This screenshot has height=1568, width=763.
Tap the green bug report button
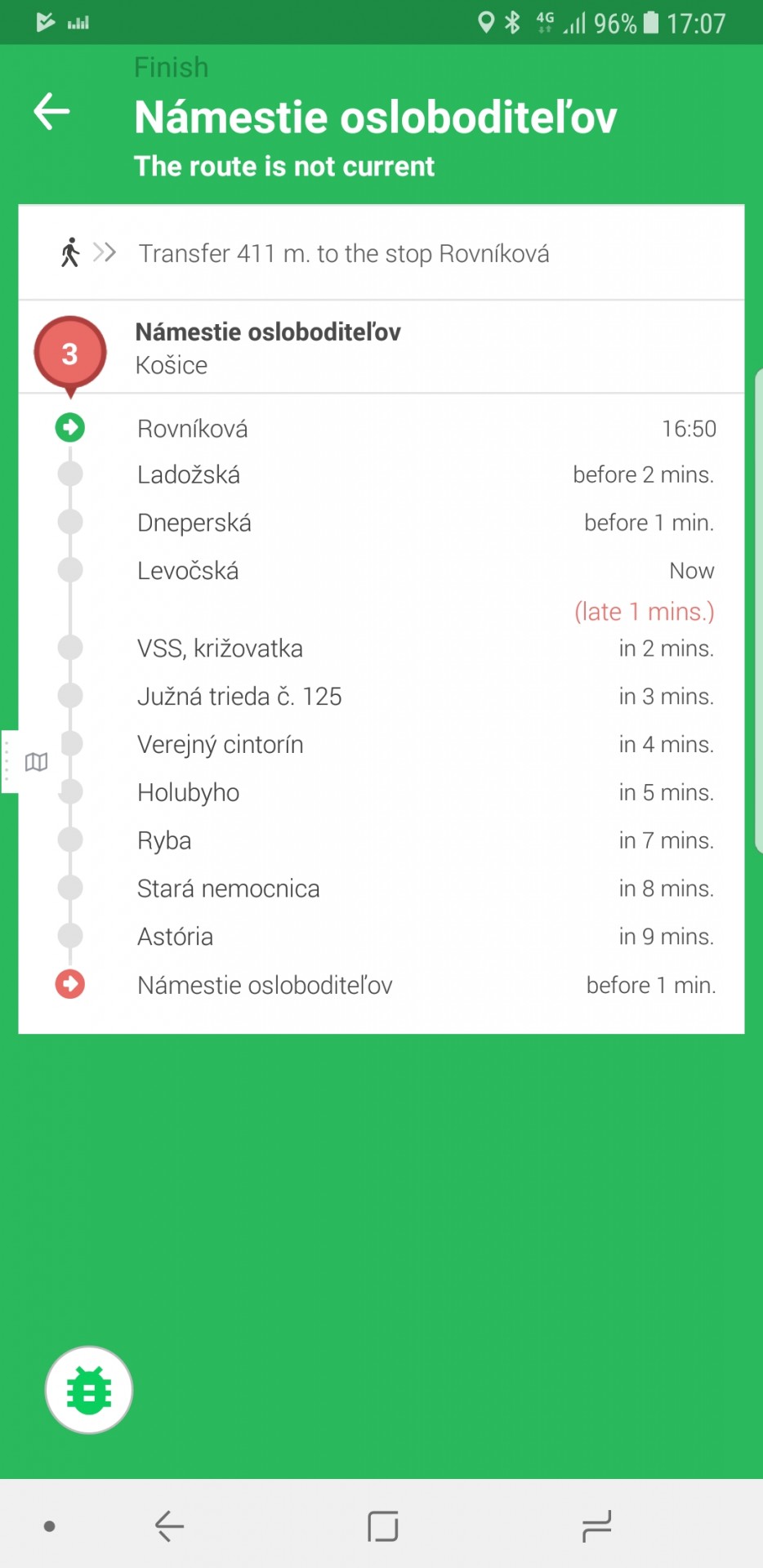coord(89,1389)
